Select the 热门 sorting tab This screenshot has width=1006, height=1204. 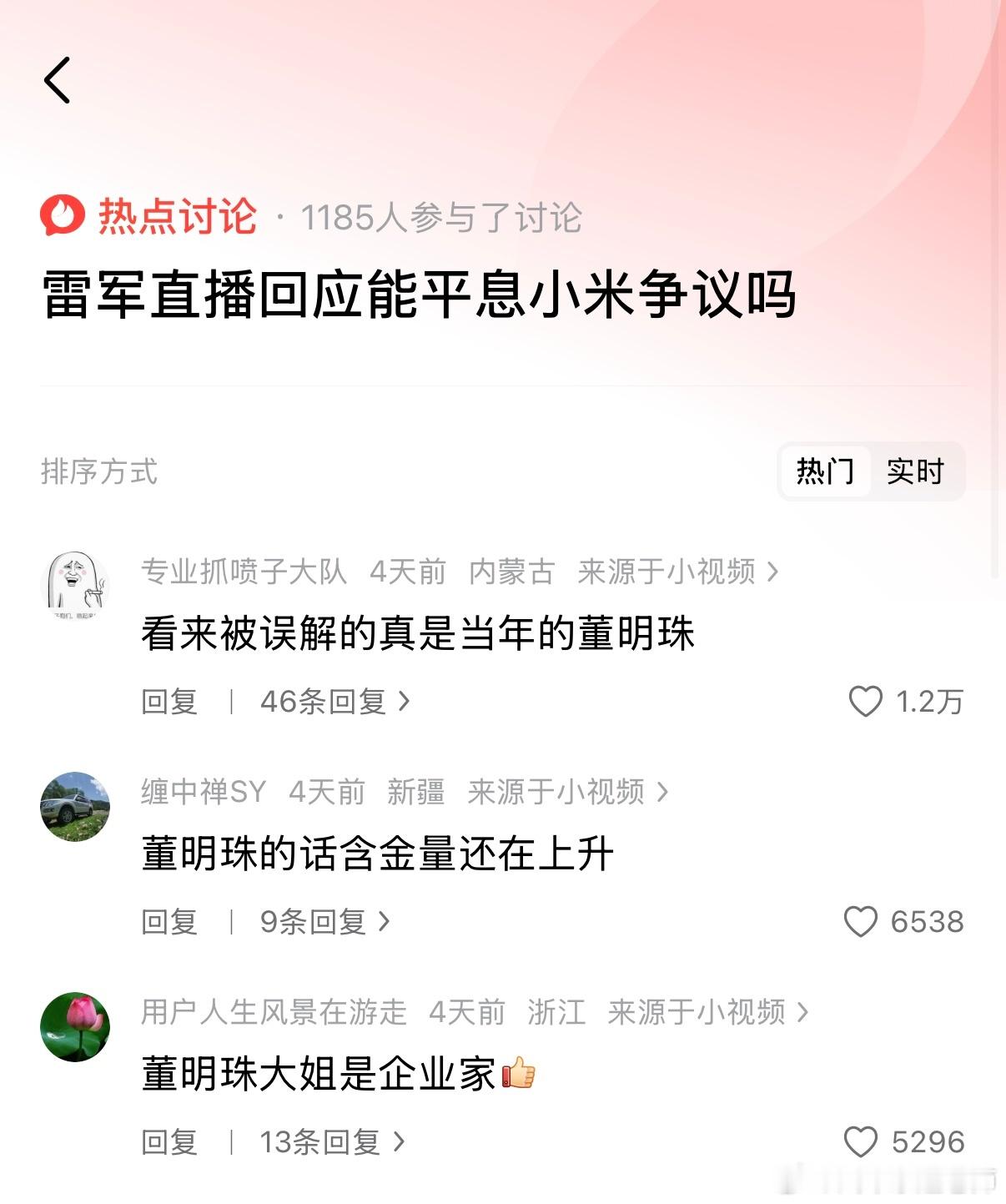826,472
